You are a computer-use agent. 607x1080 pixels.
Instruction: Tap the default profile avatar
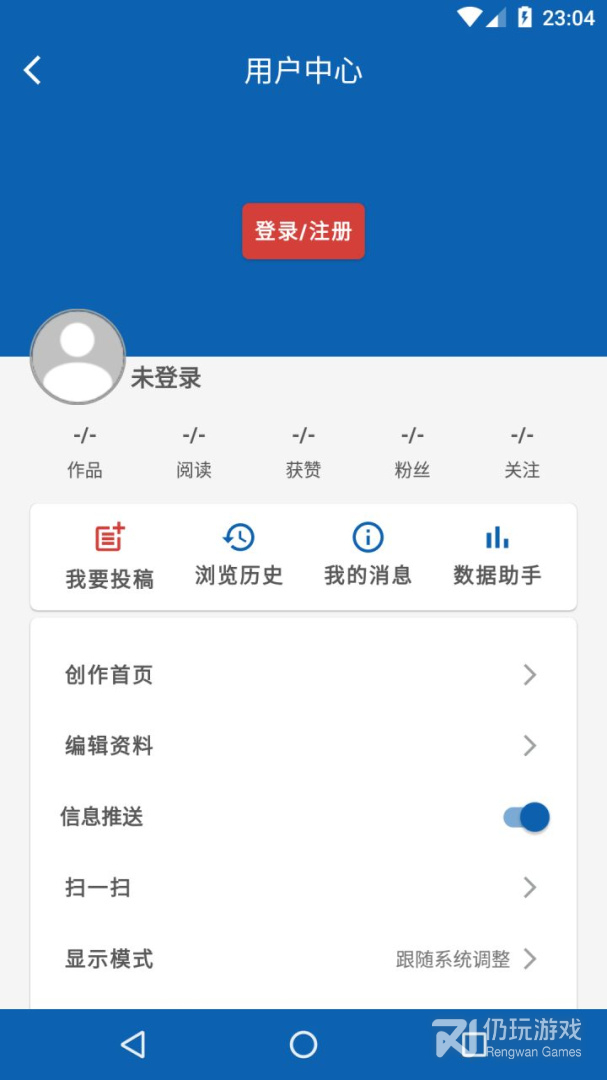(x=78, y=357)
